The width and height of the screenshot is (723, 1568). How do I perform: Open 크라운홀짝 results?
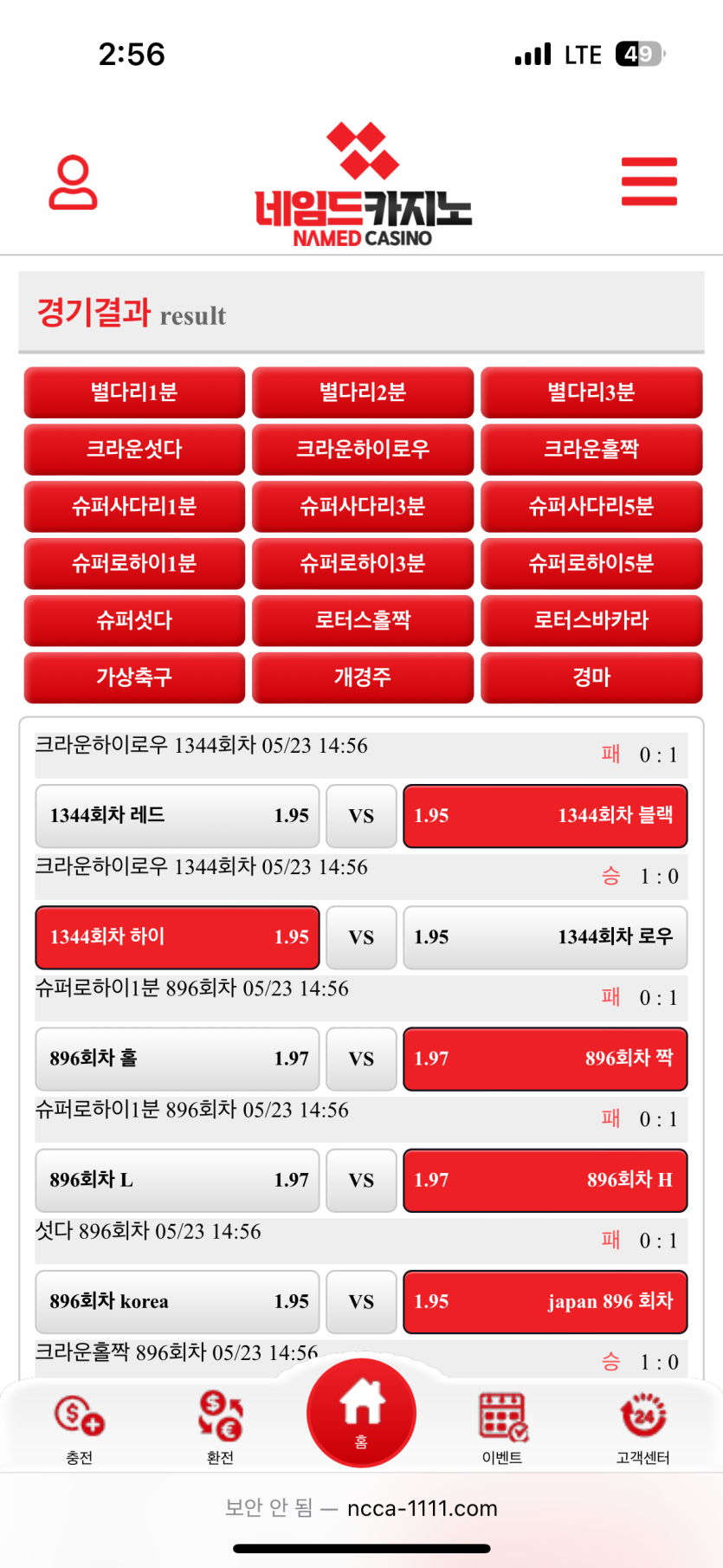[x=591, y=449]
